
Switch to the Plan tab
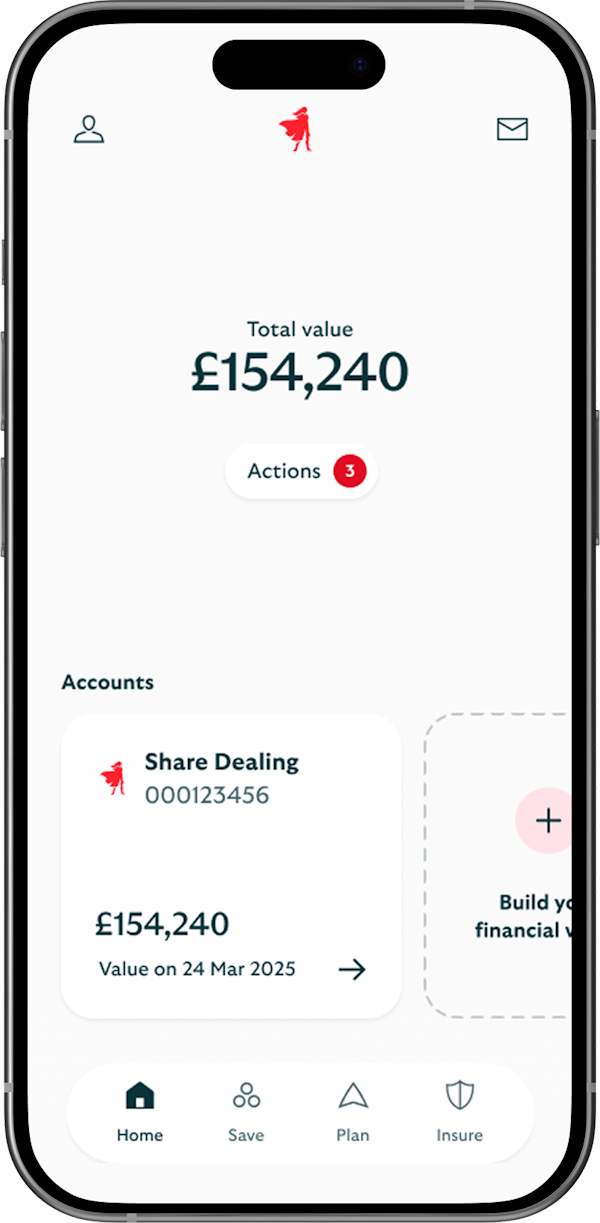(353, 1111)
